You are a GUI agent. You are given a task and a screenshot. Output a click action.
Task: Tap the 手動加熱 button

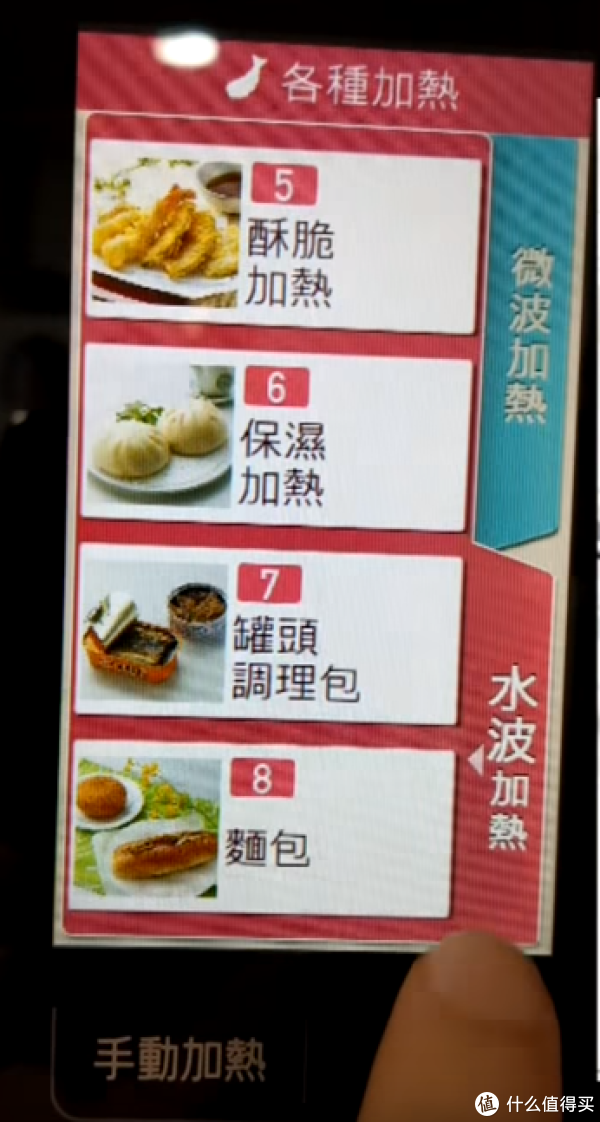point(179,1060)
